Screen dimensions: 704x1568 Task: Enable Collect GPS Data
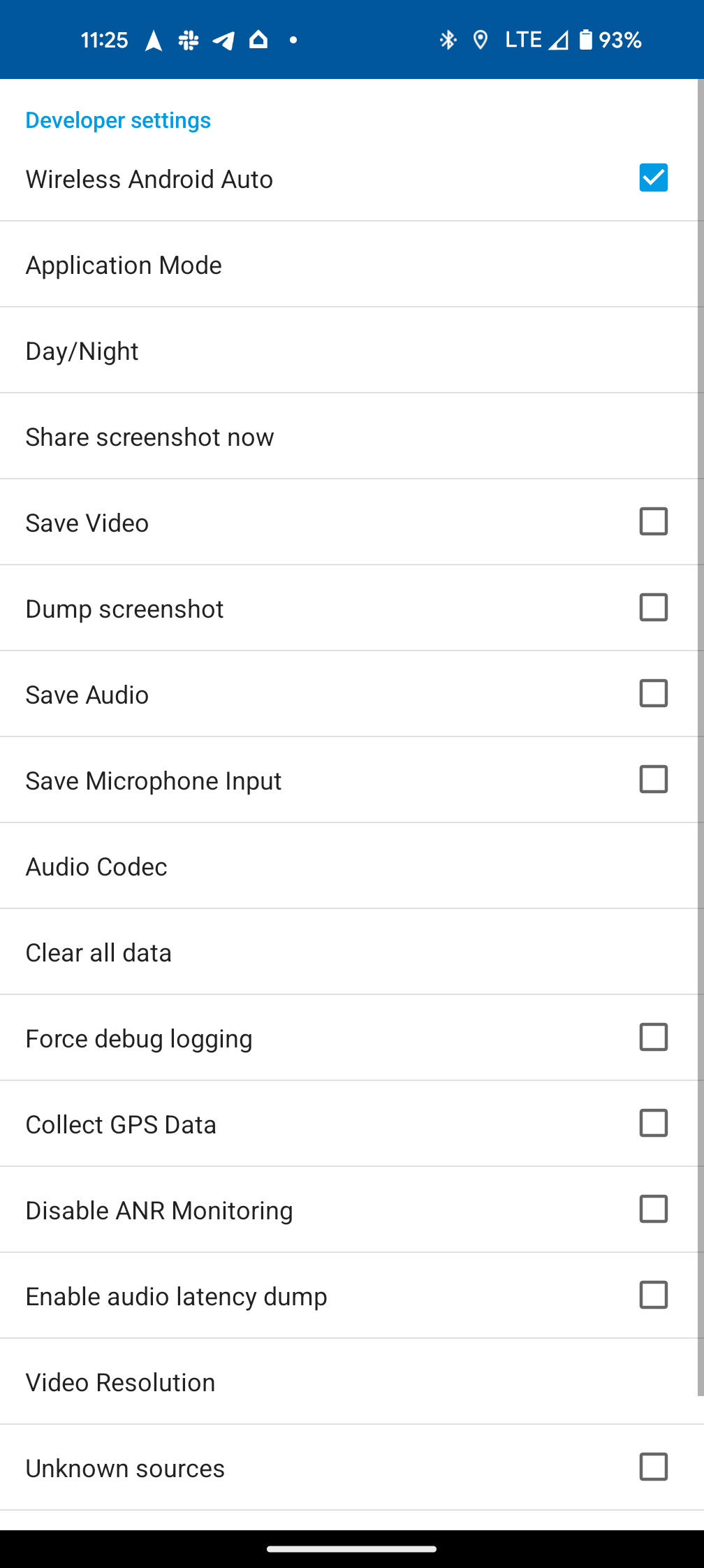tap(654, 1124)
